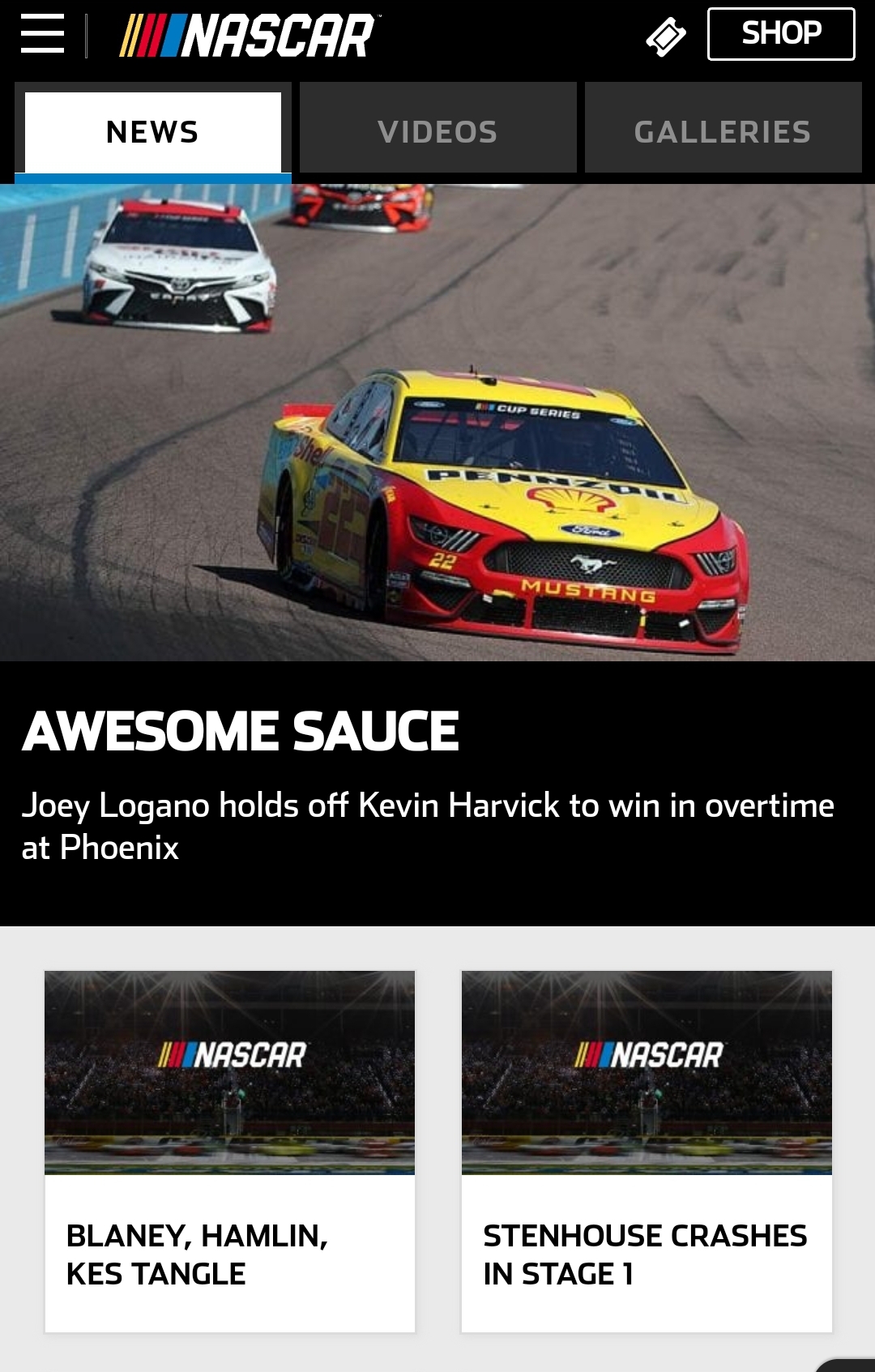
Task: Tap the NASCAR logo to go home
Action: (247, 36)
